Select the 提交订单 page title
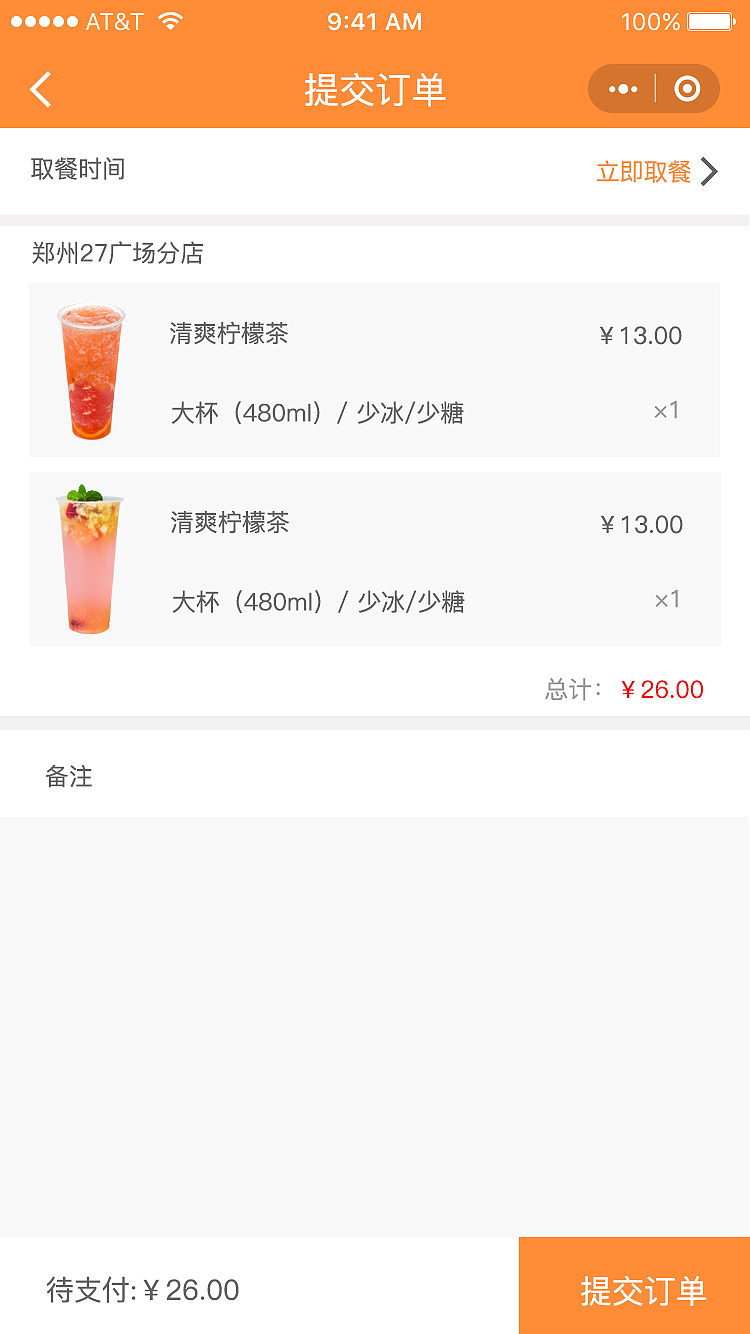This screenshot has width=750, height=1334. (375, 88)
